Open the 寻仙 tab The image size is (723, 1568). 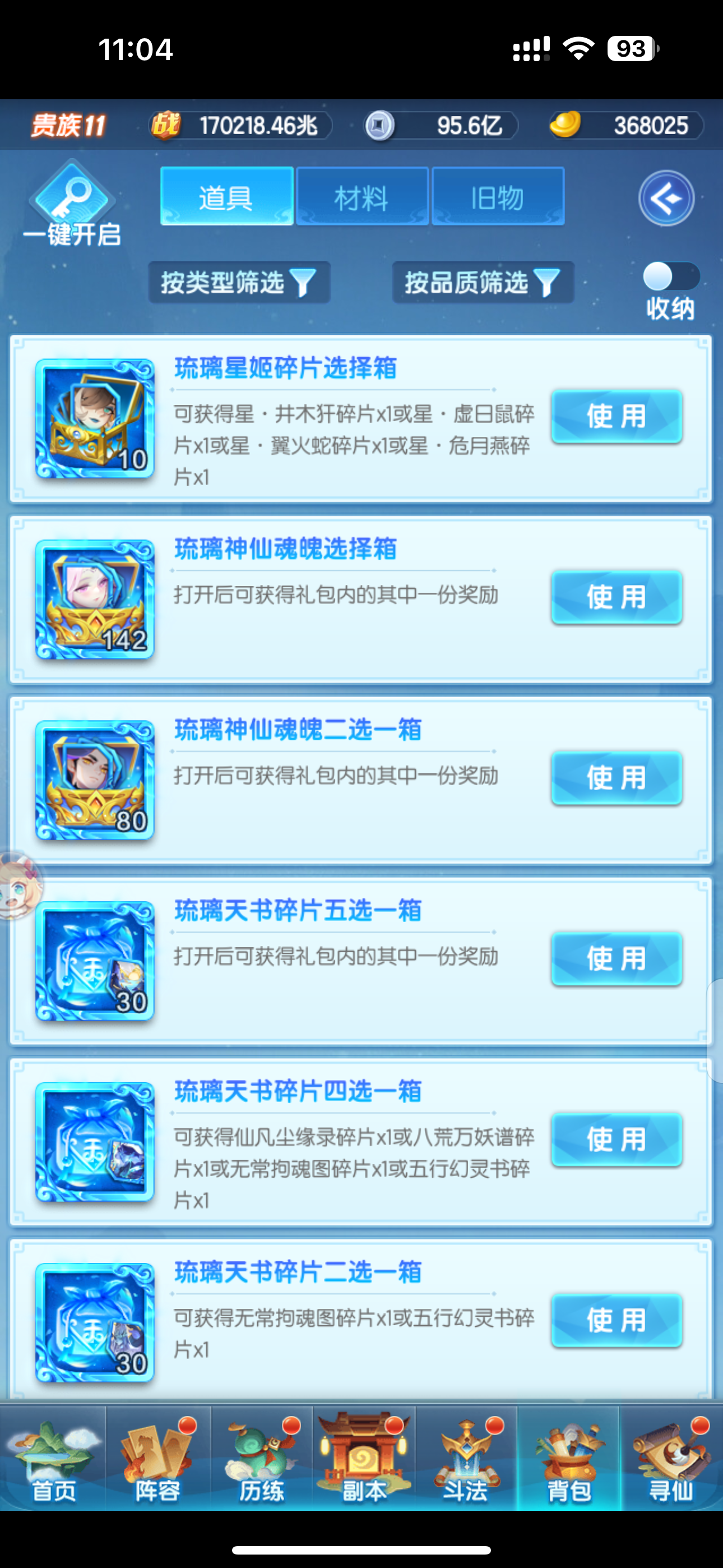671,1459
